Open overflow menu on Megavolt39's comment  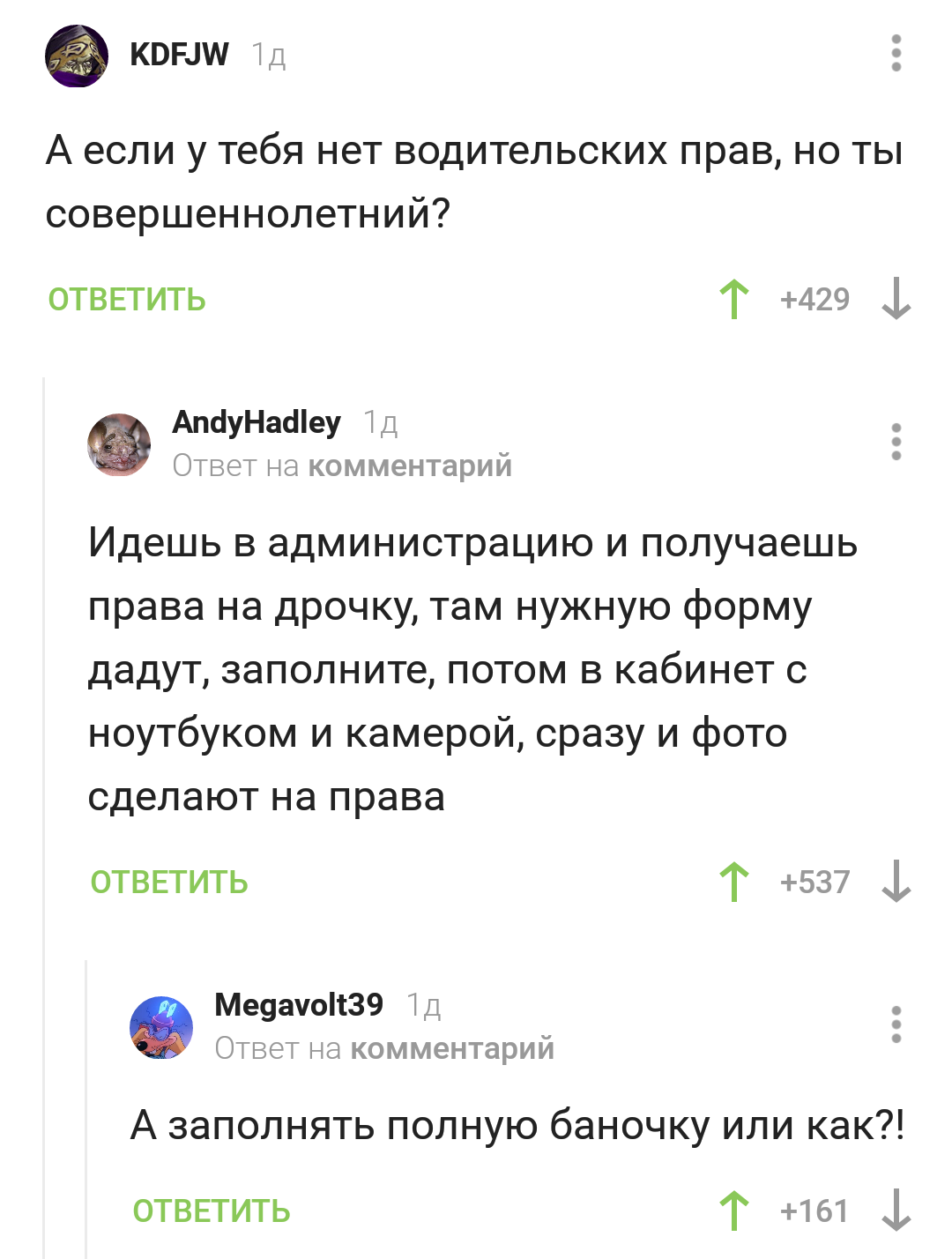tap(896, 1024)
